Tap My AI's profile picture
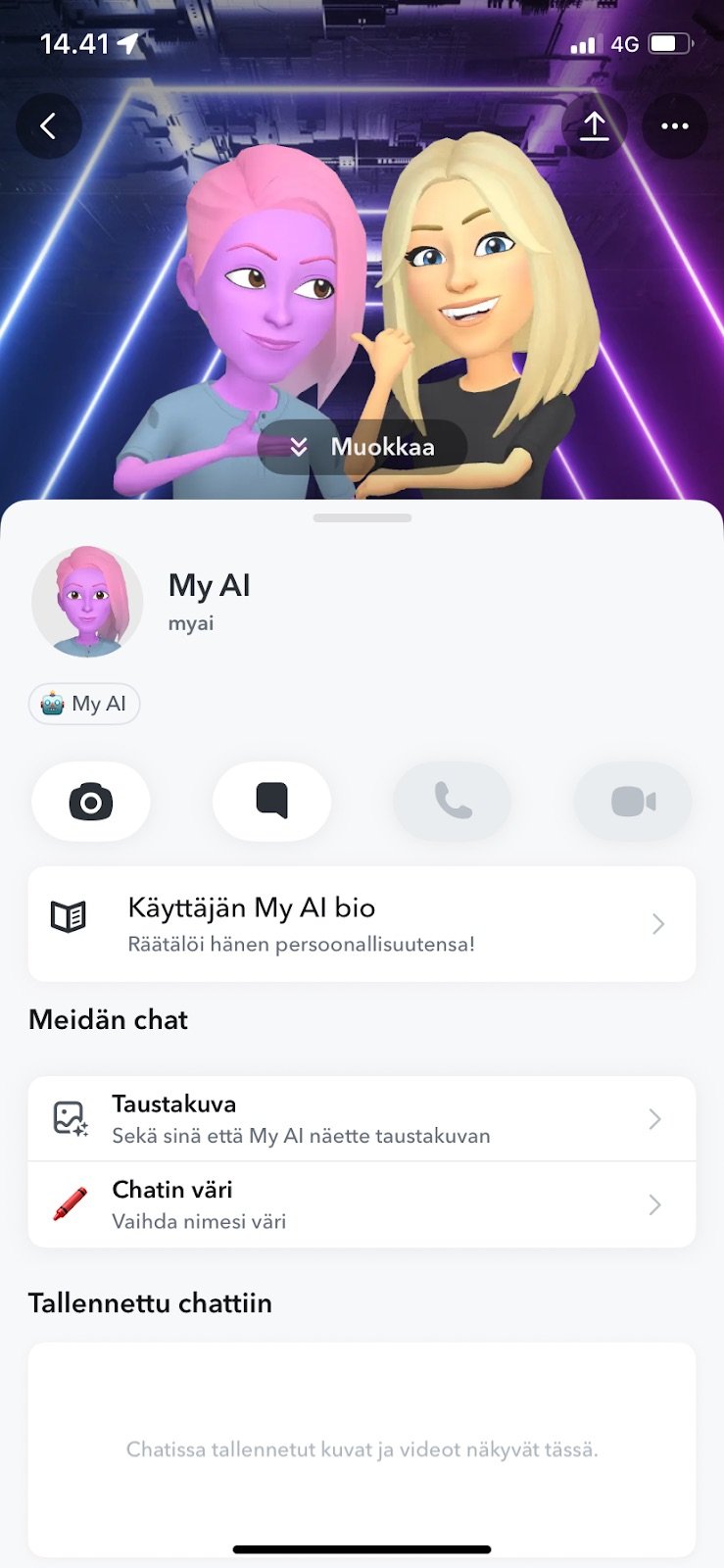724x1568 pixels. (87, 601)
